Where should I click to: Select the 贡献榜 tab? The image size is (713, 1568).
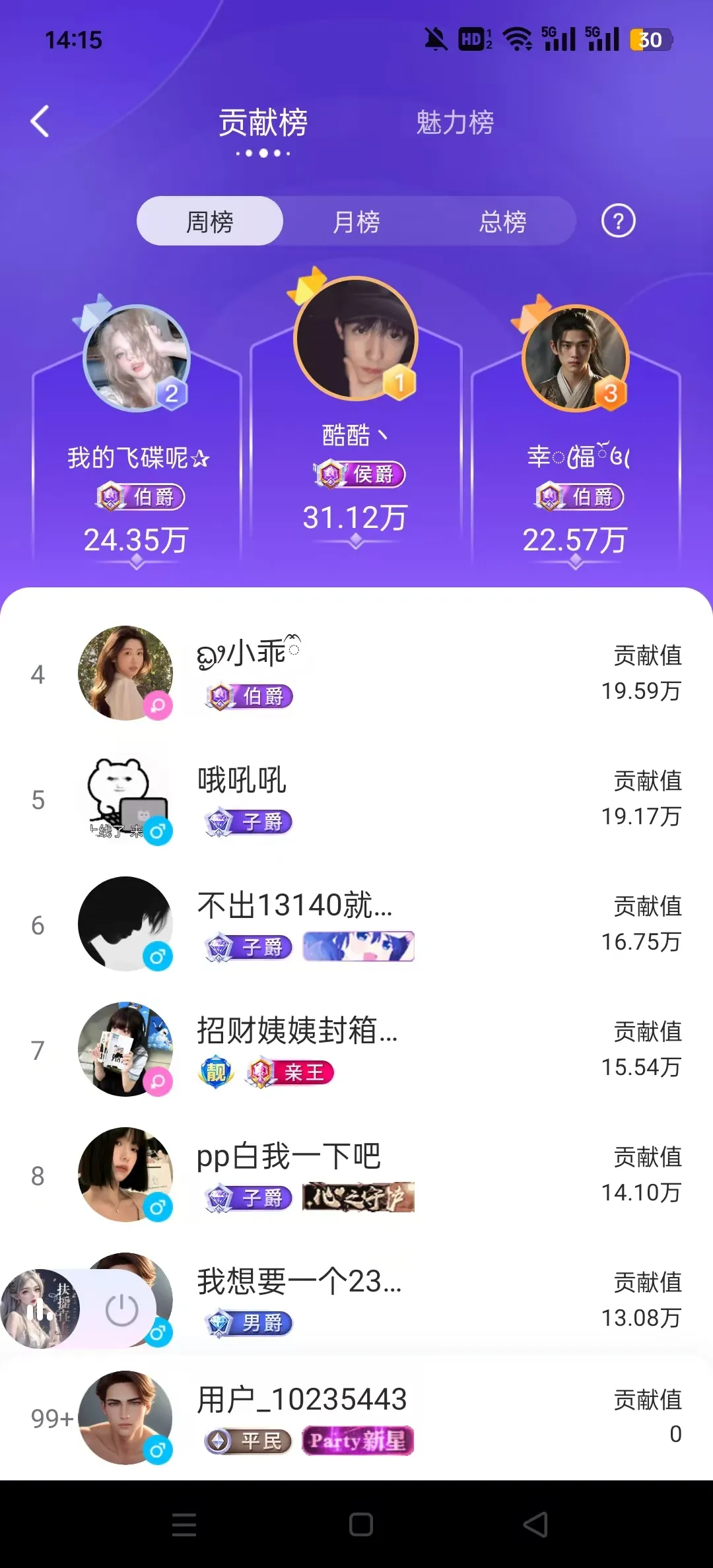(x=263, y=123)
